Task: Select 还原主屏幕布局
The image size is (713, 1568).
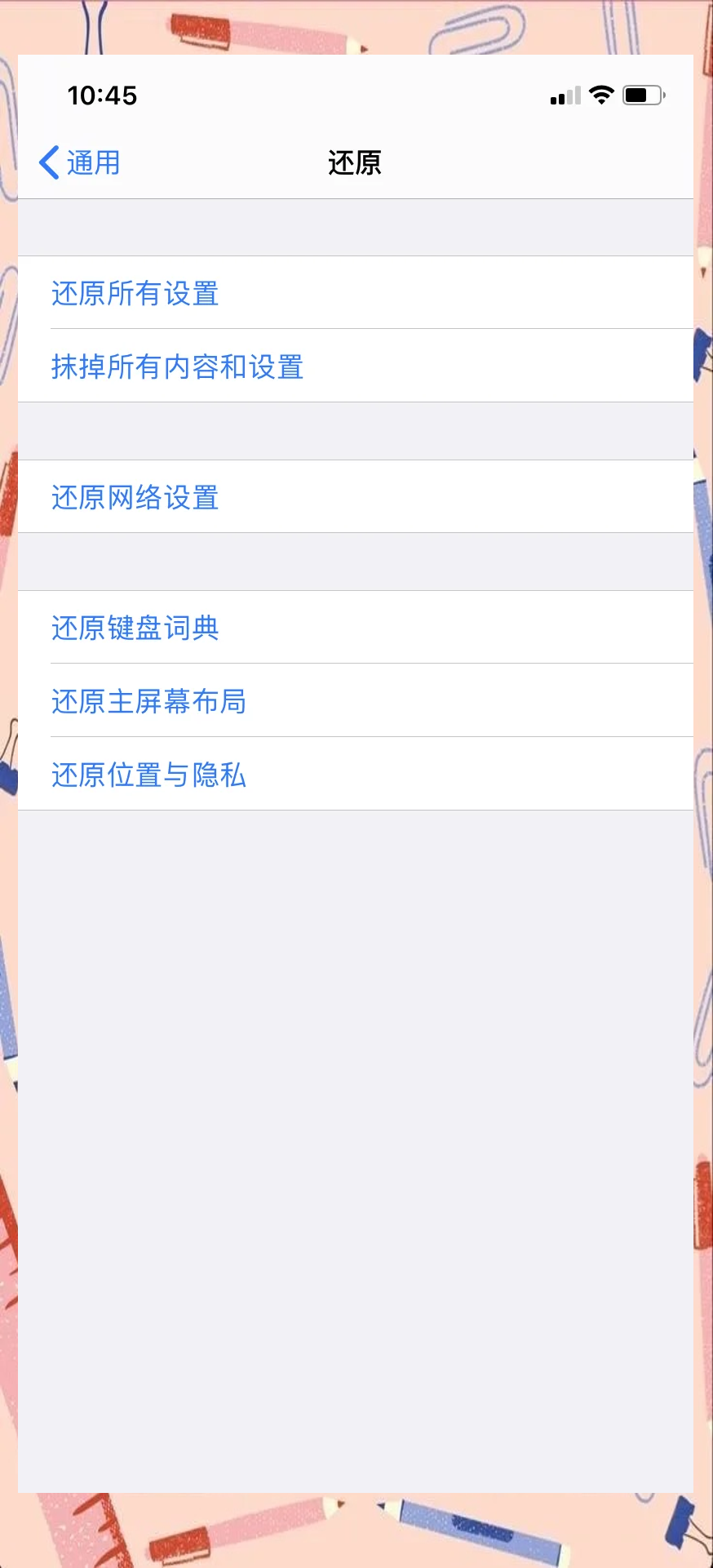Action: click(x=148, y=701)
